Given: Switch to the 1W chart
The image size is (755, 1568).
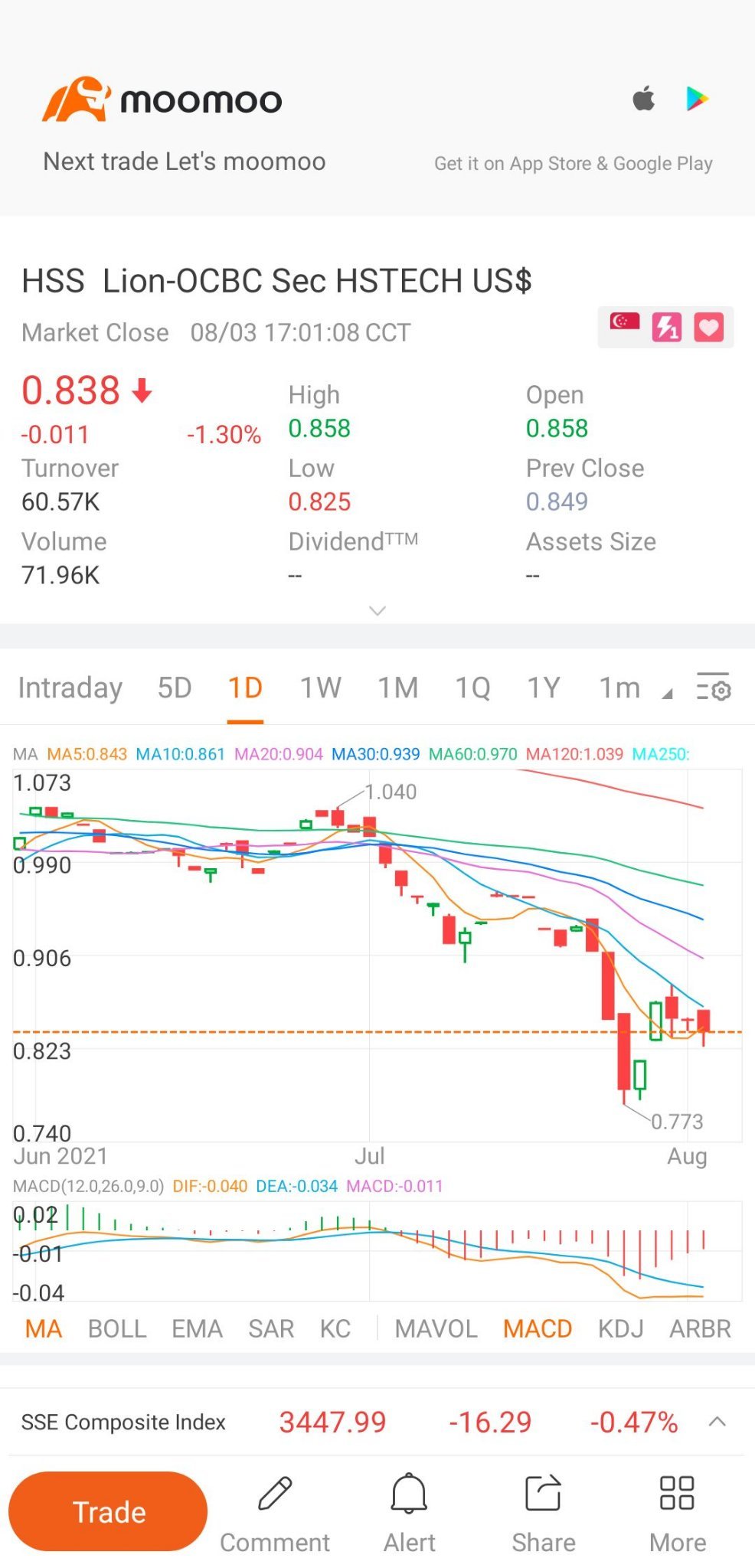Looking at the screenshot, I should tap(320, 688).
